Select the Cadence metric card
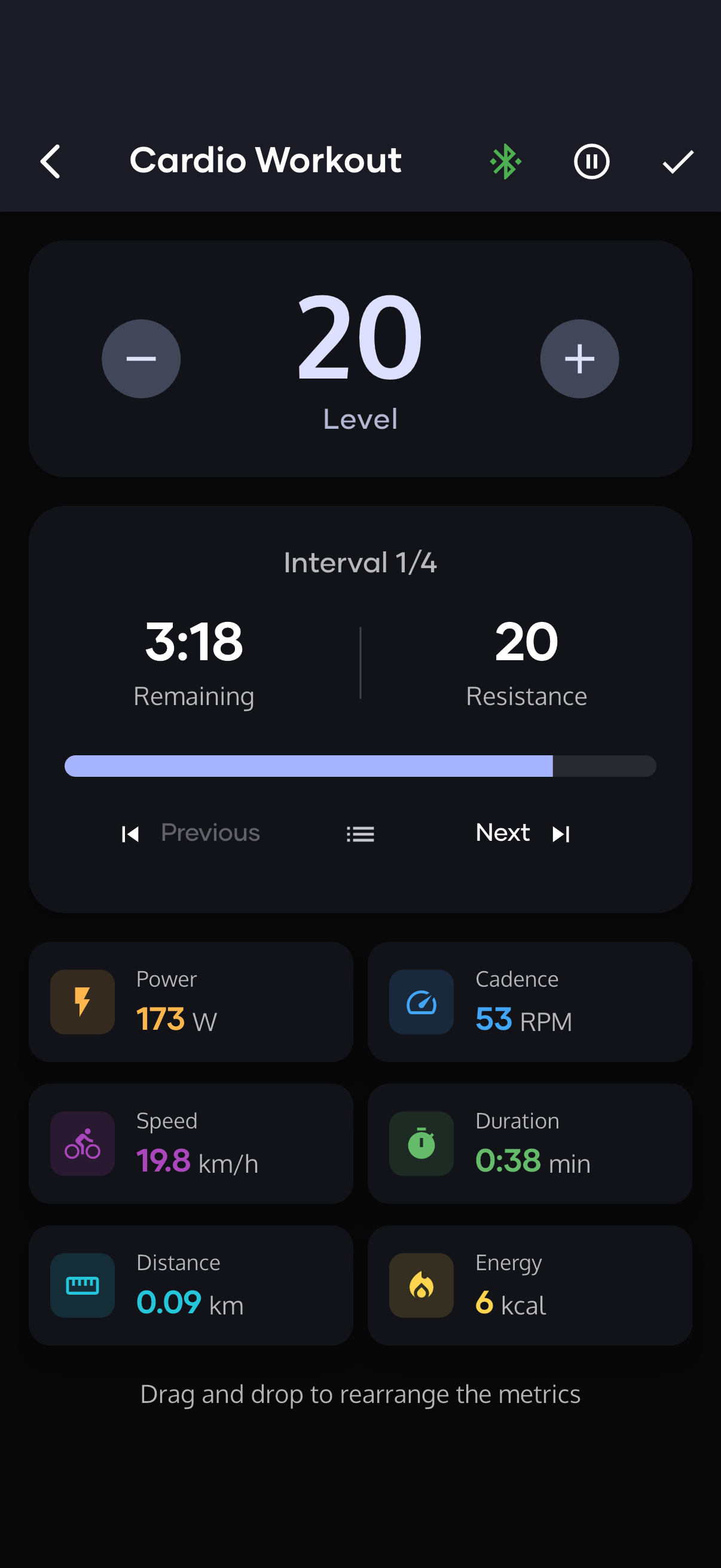The height and width of the screenshot is (1568, 721). tap(529, 1001)
